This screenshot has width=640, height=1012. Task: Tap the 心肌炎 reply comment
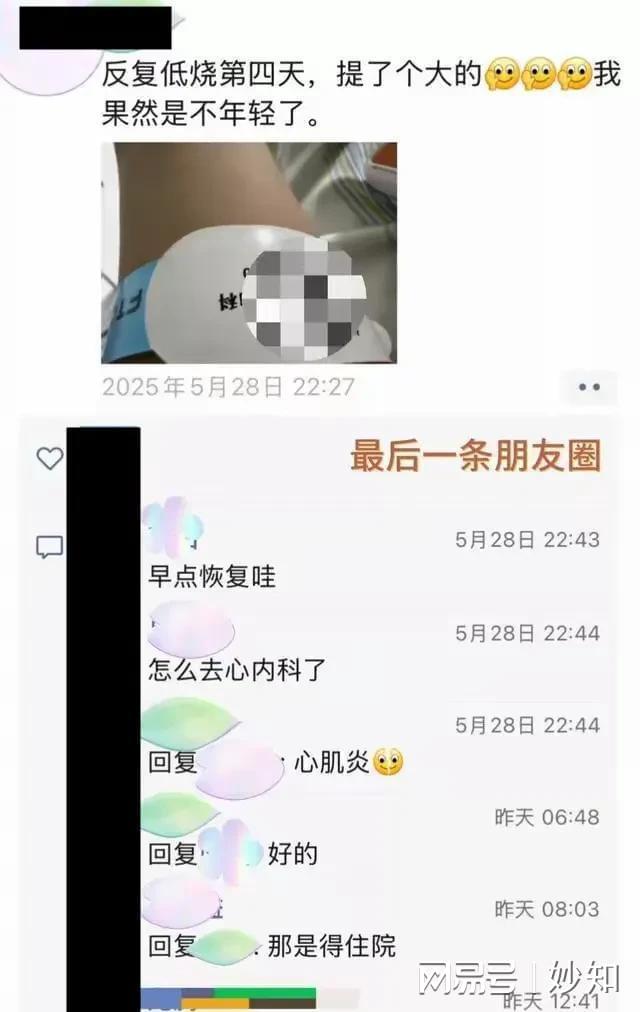pyautogui.click(x=333, y=763)
